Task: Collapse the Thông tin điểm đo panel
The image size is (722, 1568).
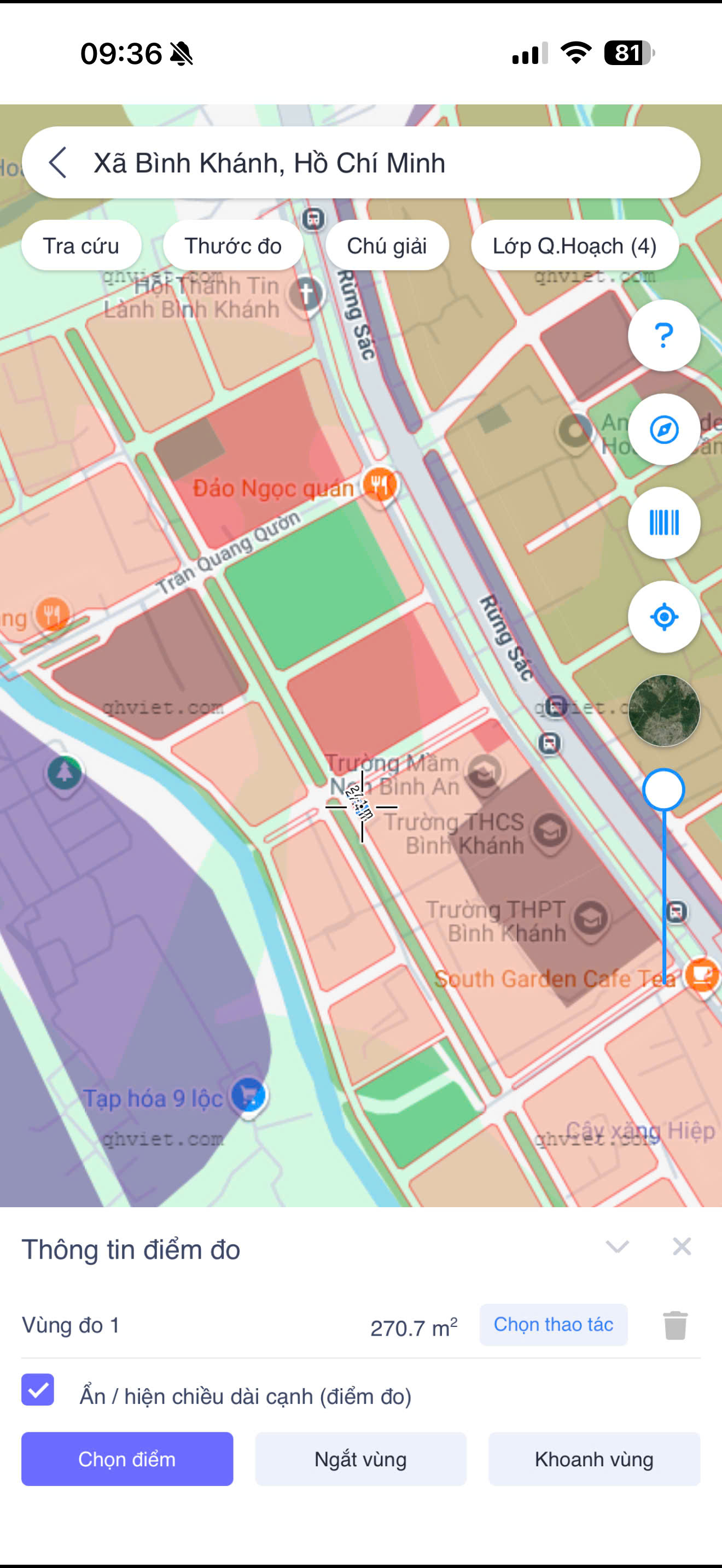Action: click(x=616, y=1247)
